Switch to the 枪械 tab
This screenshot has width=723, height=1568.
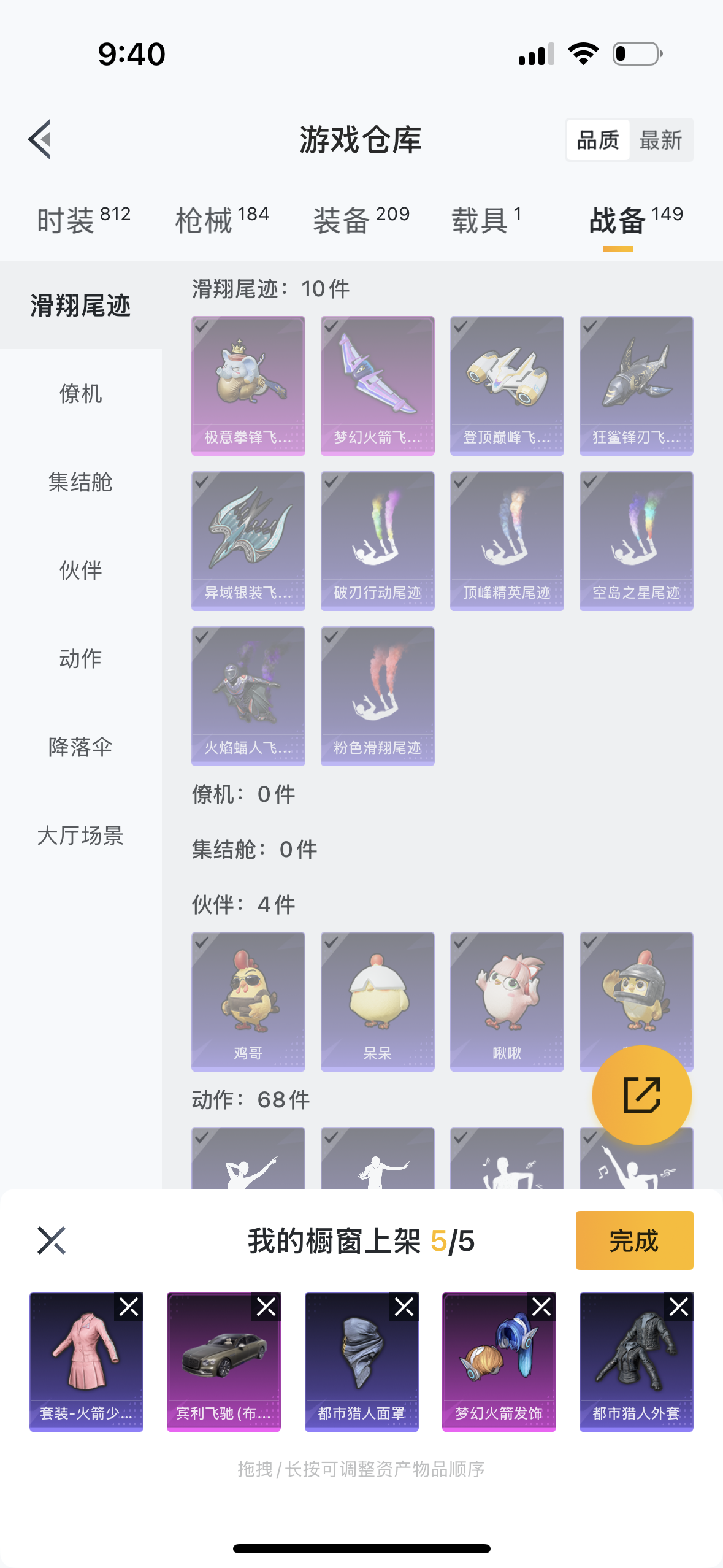click(222, 220)
